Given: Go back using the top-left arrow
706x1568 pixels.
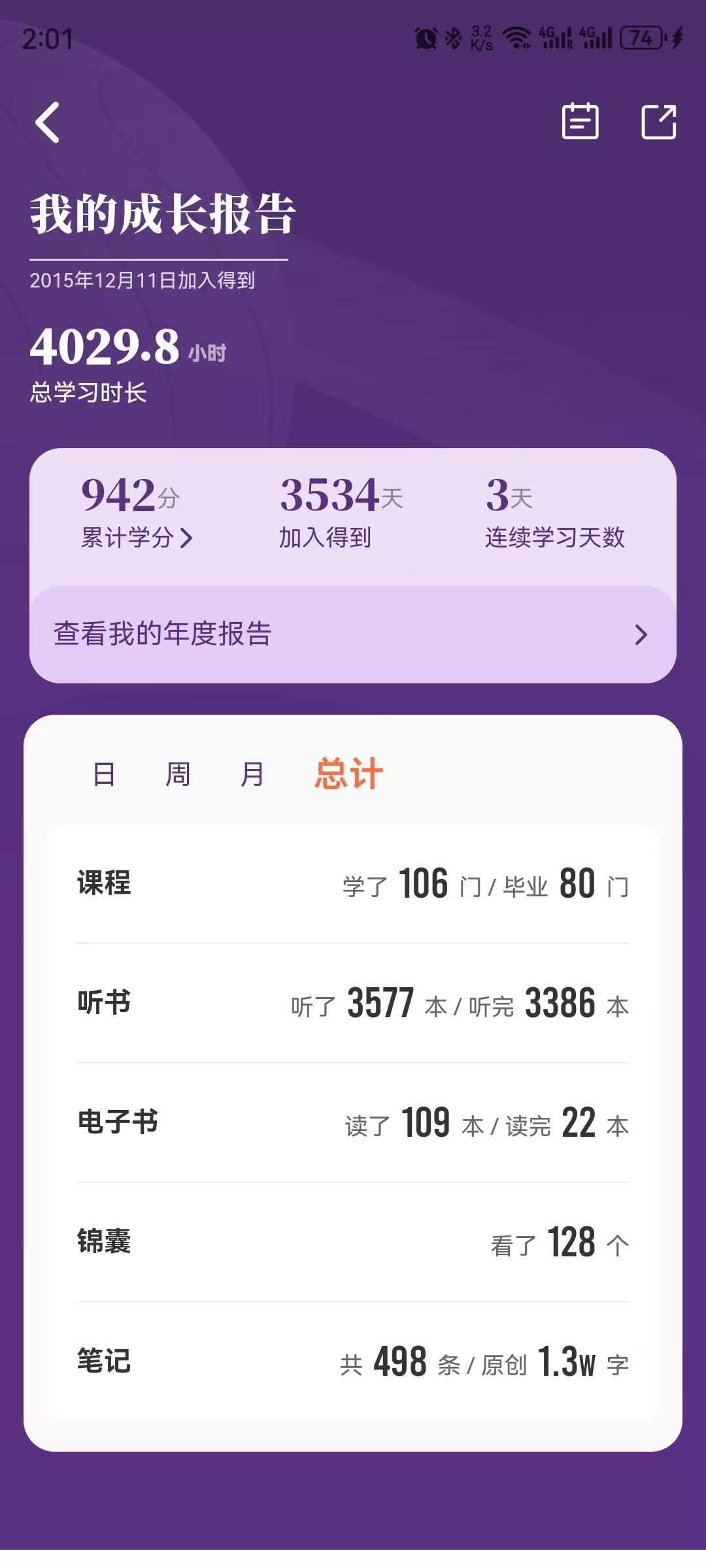Looking at the screenshot, I should pos(47,122).
